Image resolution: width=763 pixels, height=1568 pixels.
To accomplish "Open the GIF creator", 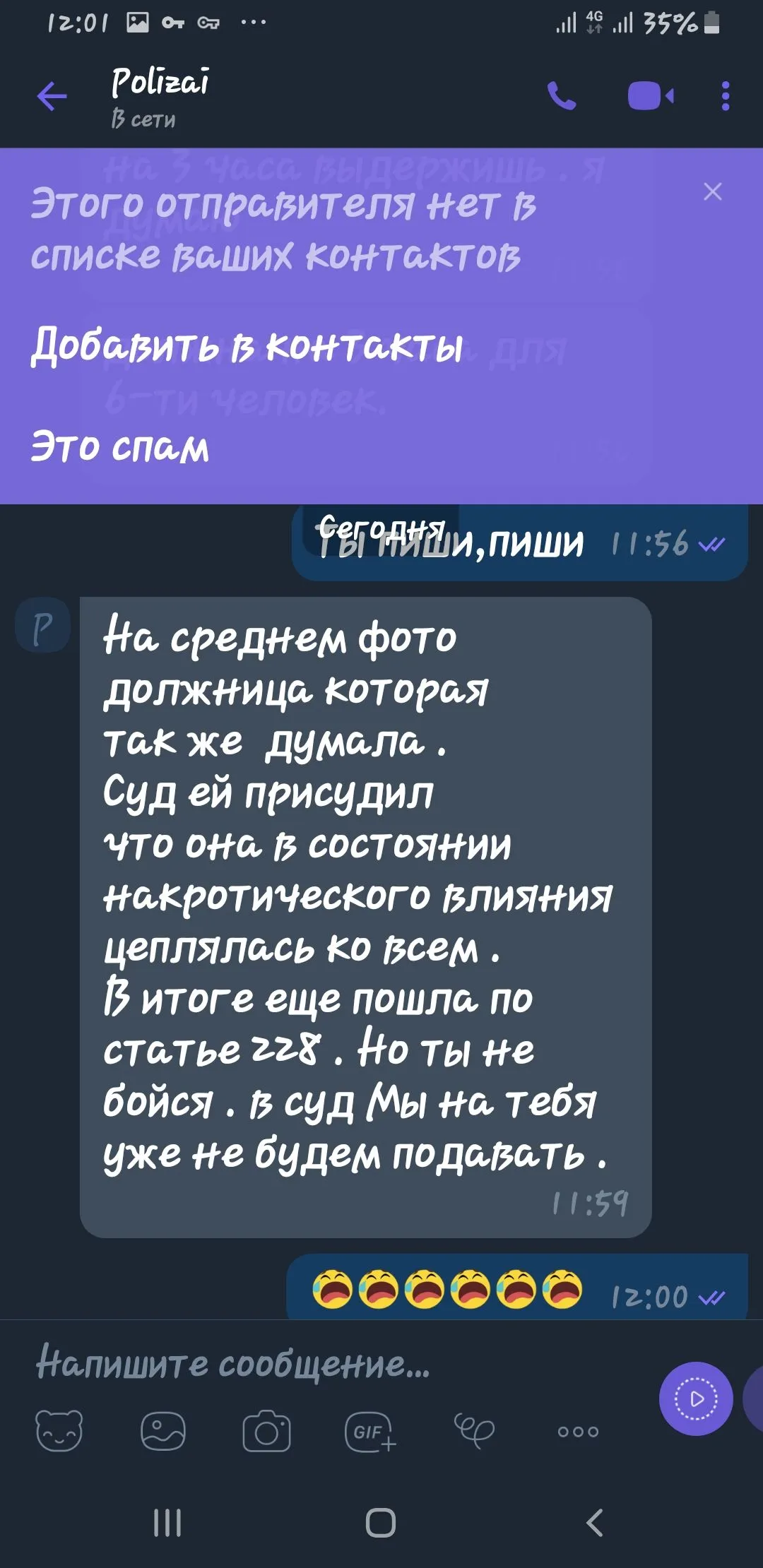I will (x=369, y=1431).
